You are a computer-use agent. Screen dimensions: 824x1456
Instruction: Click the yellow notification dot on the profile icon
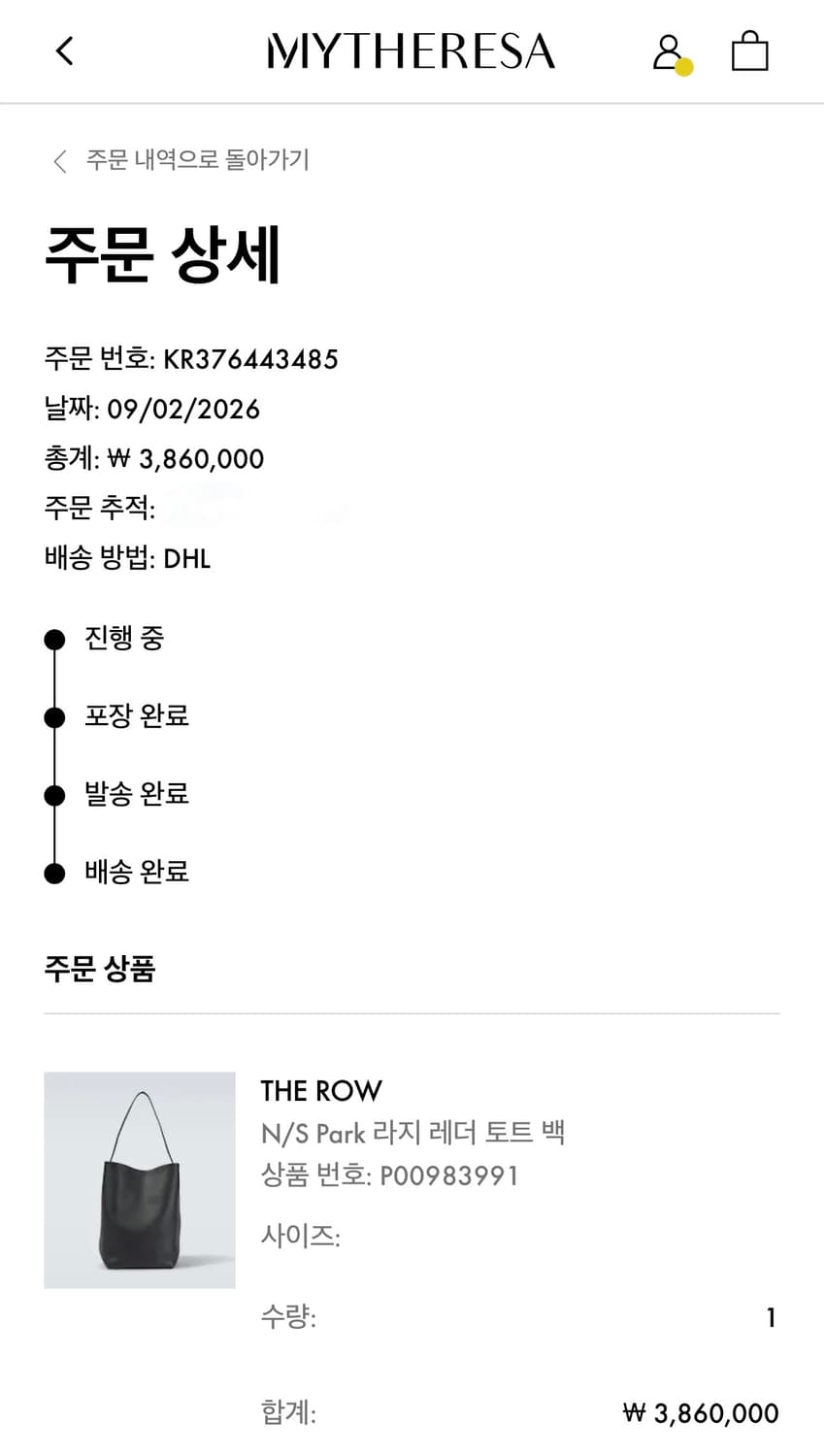(x=683, y=66)
